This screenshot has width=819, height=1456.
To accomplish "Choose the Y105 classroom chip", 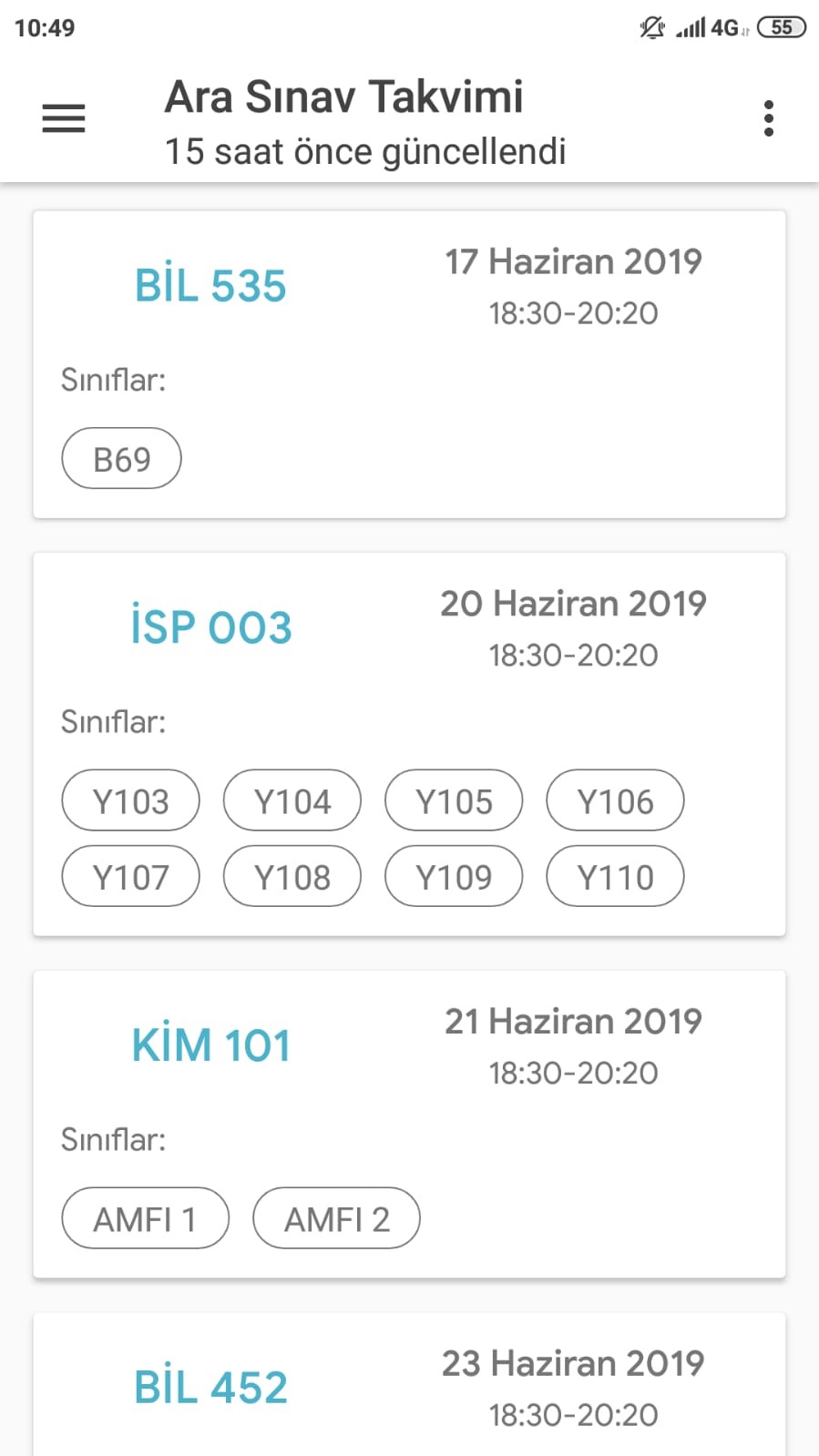I will click(454, 801).
